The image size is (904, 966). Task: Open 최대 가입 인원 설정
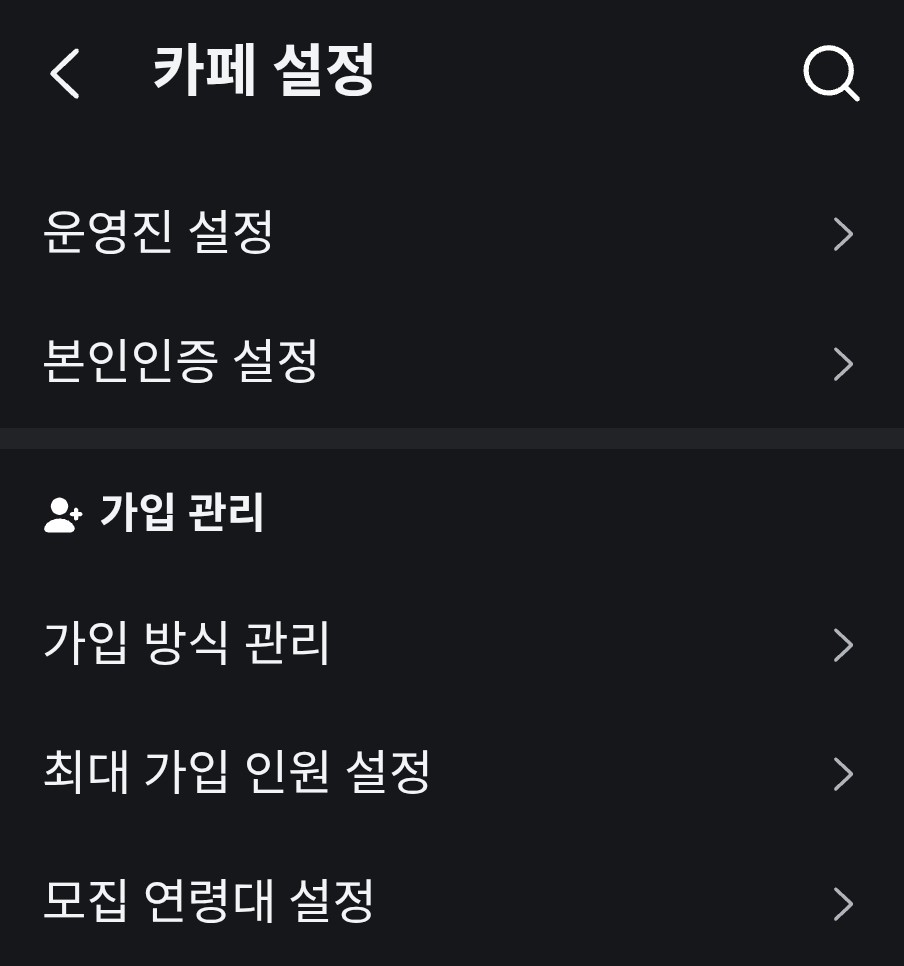450,773
